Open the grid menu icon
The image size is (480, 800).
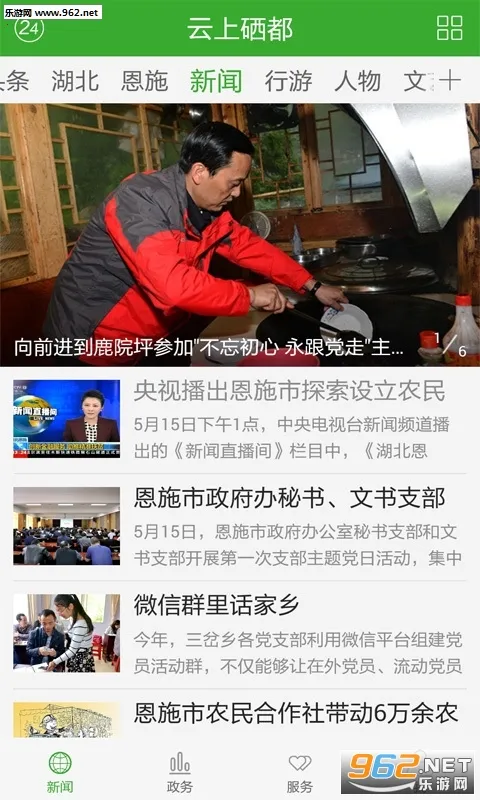pos(449,28)
